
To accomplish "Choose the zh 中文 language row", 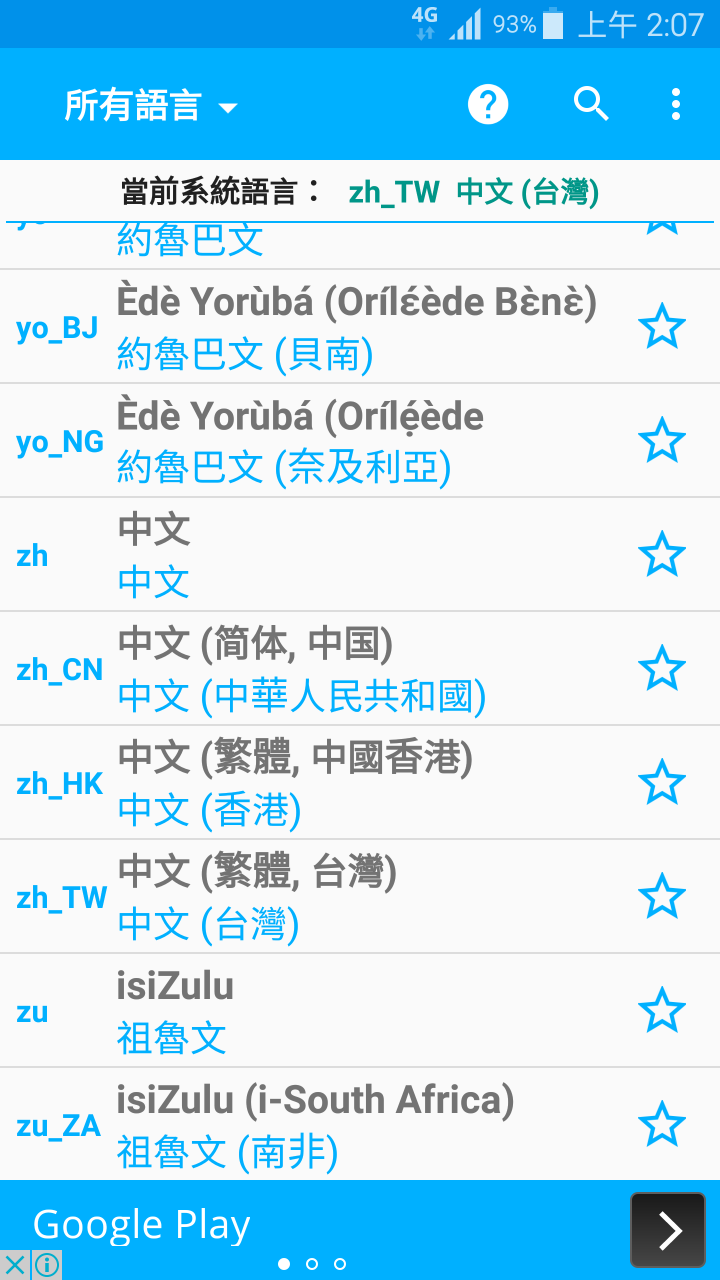I will point(360,555).
